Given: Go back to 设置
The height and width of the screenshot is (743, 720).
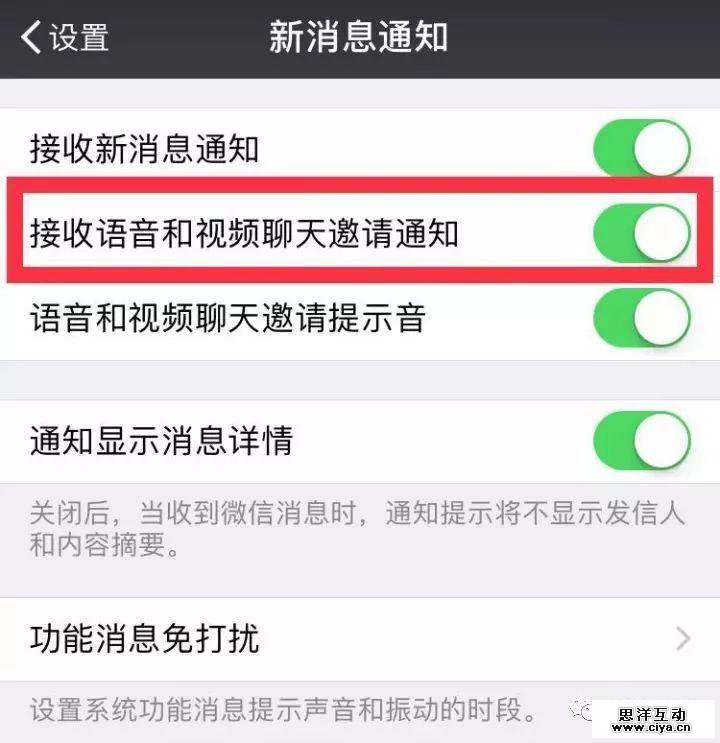Looking at the screenshot, I should pyautogui.click(x=65, y=38).
